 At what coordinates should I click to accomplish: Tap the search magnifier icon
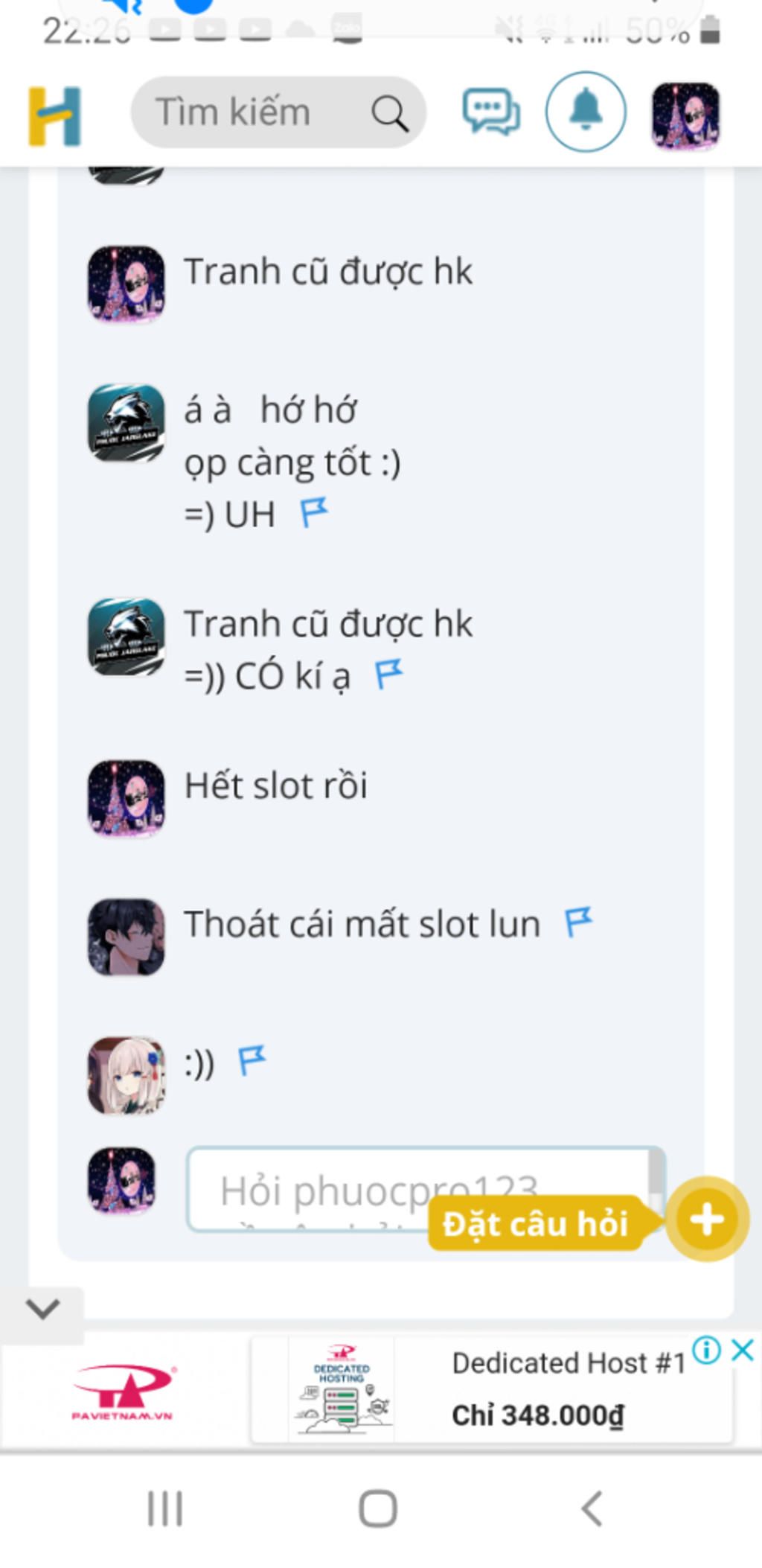click(x=389, y=114)
